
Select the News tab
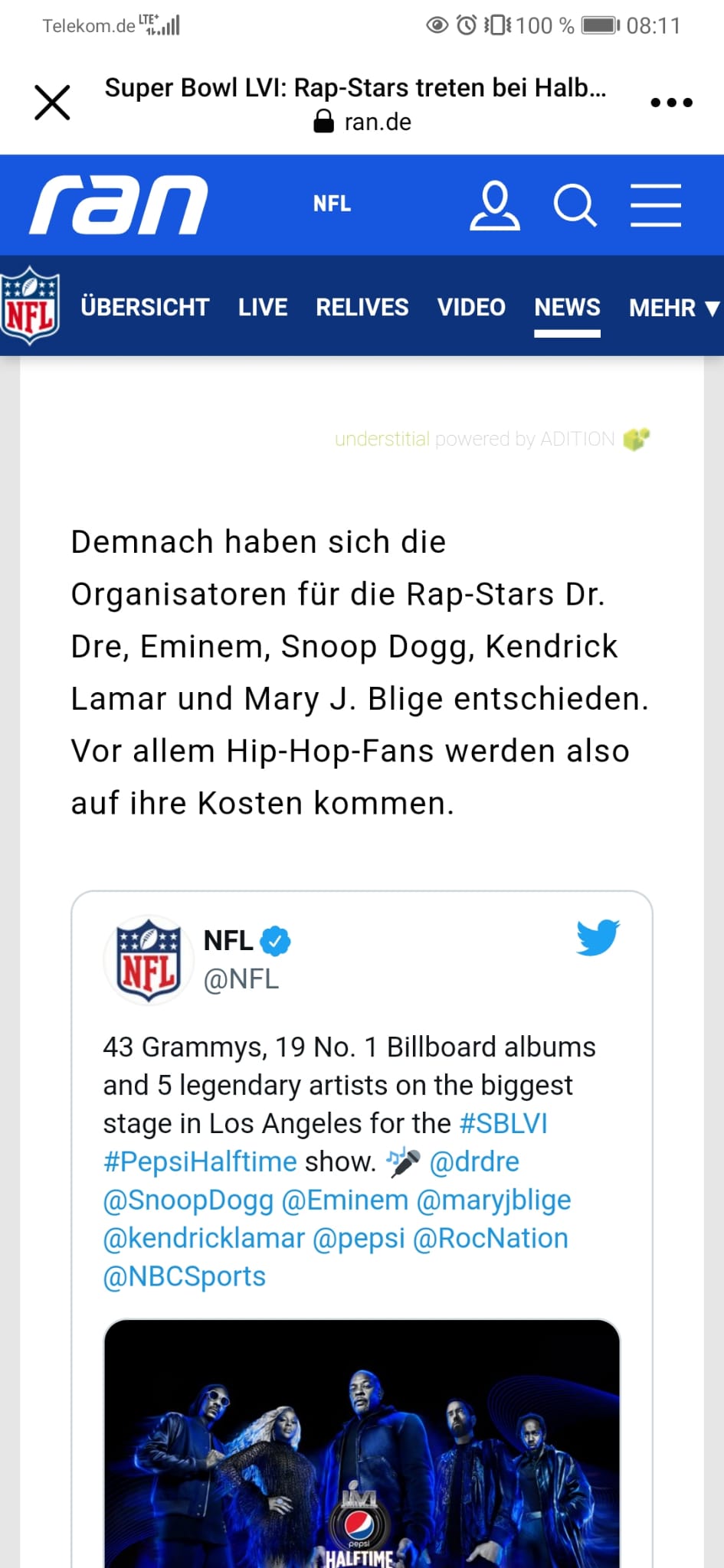(567, 308)
